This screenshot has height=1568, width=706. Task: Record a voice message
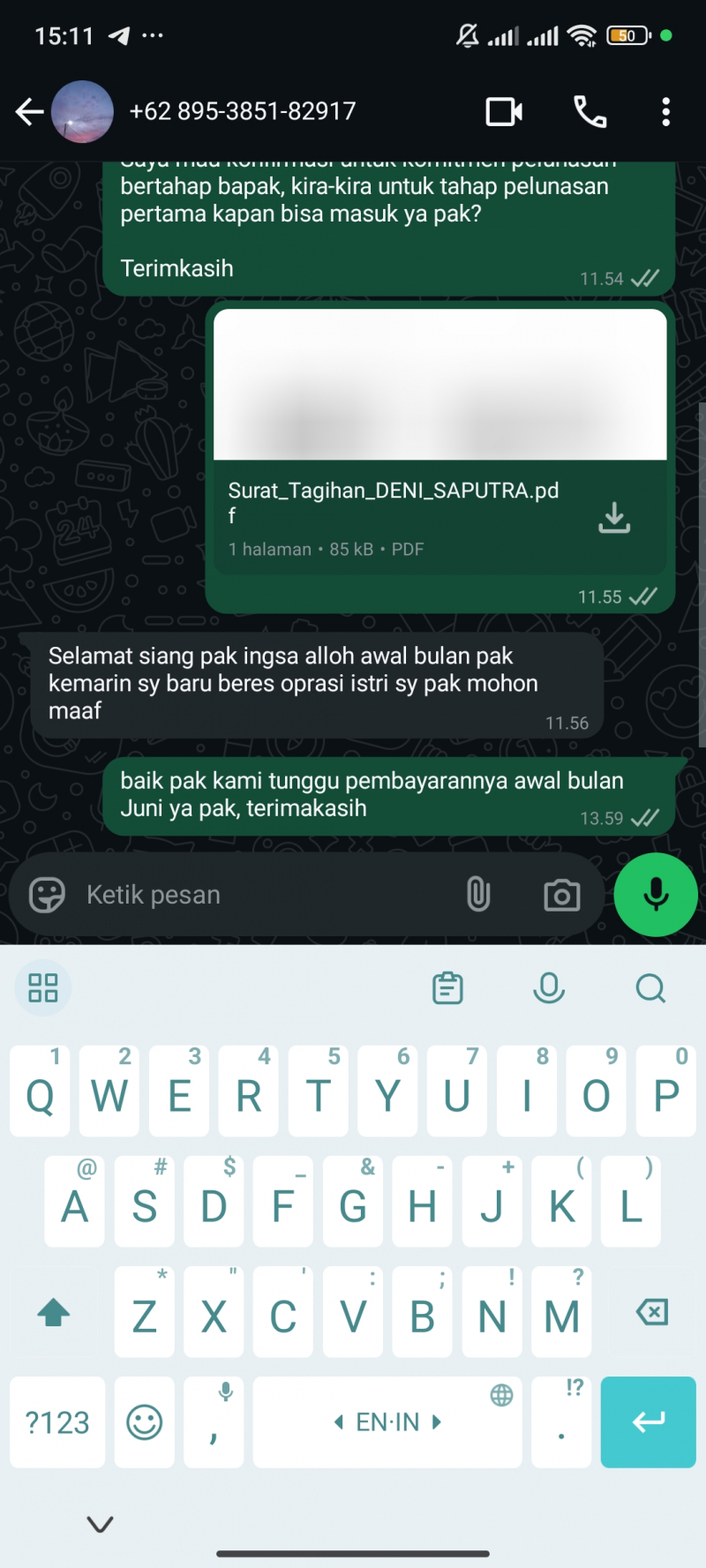tap(656, 895)
